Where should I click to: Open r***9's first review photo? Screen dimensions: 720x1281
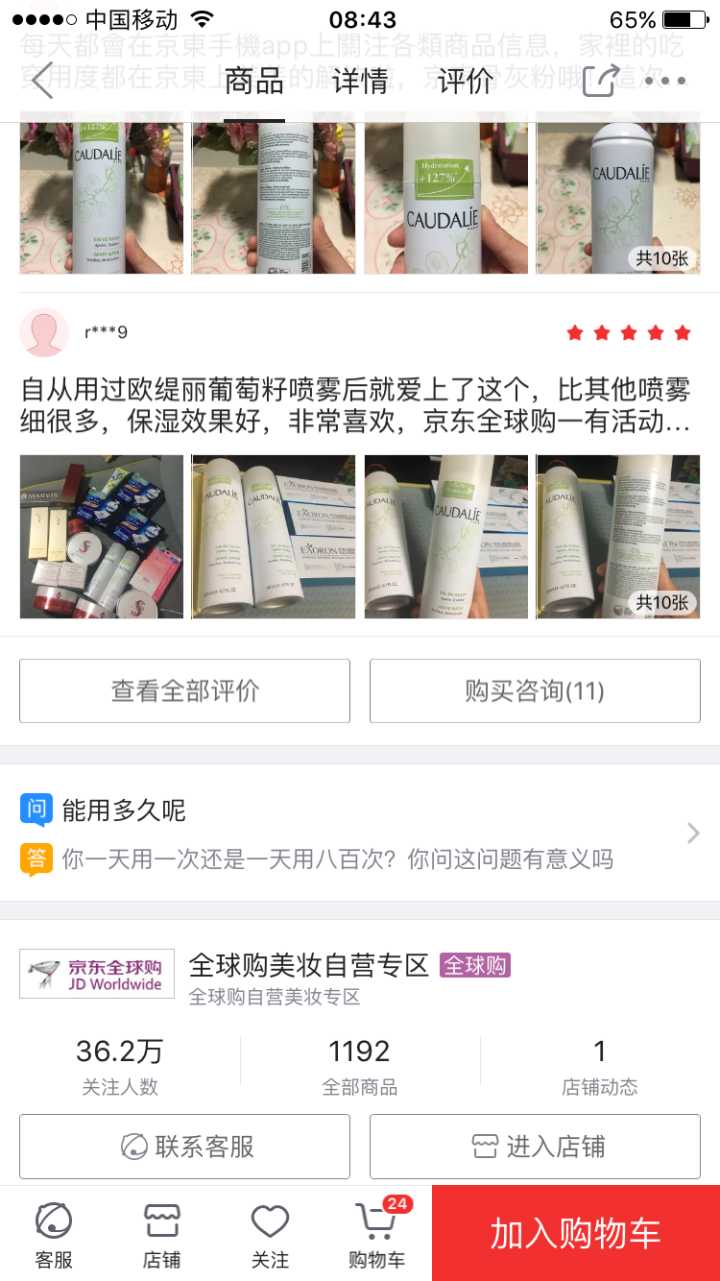(x=102, y=537)
